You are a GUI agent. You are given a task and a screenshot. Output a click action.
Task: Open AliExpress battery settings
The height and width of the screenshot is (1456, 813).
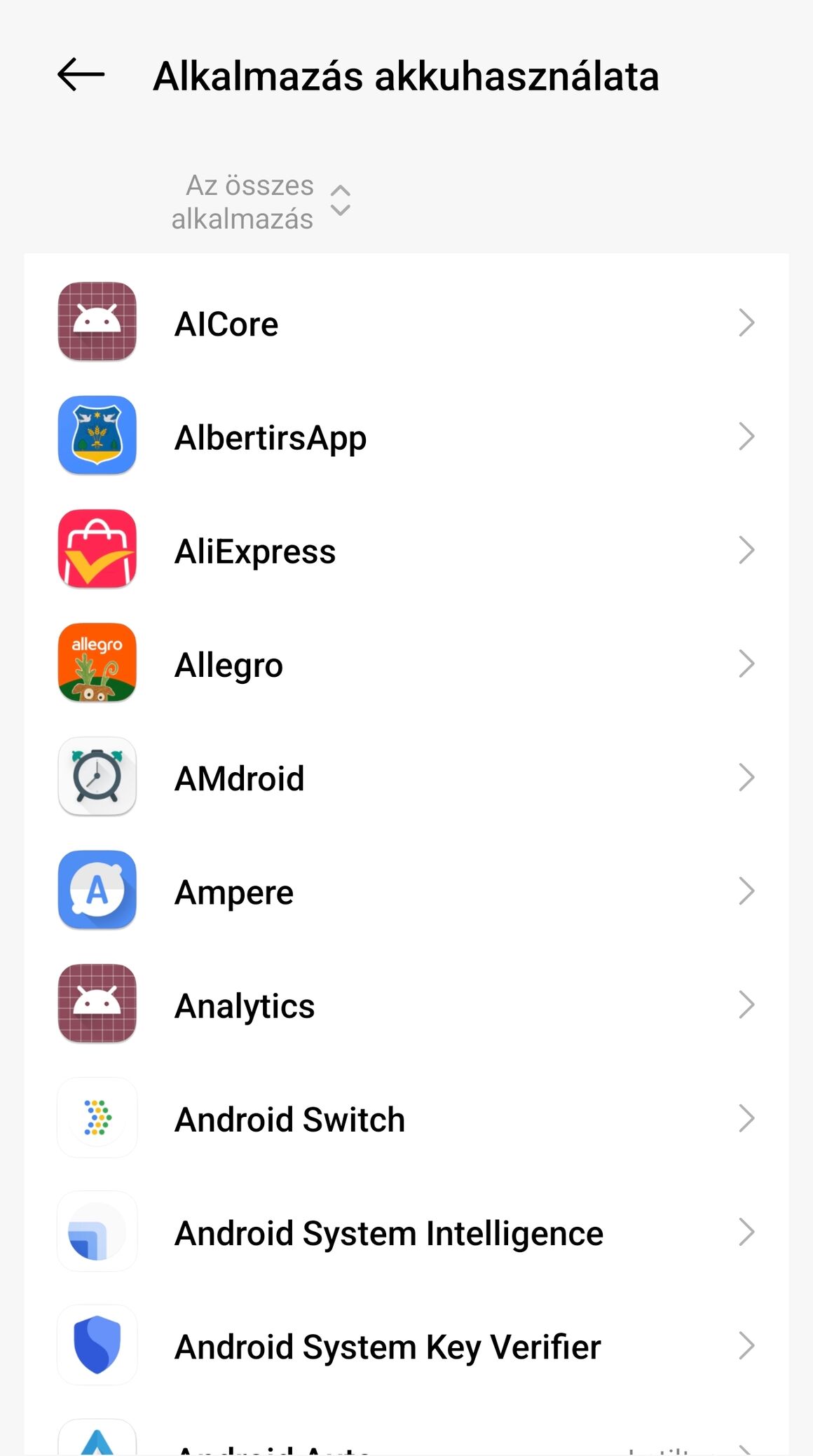pos(406,550)
